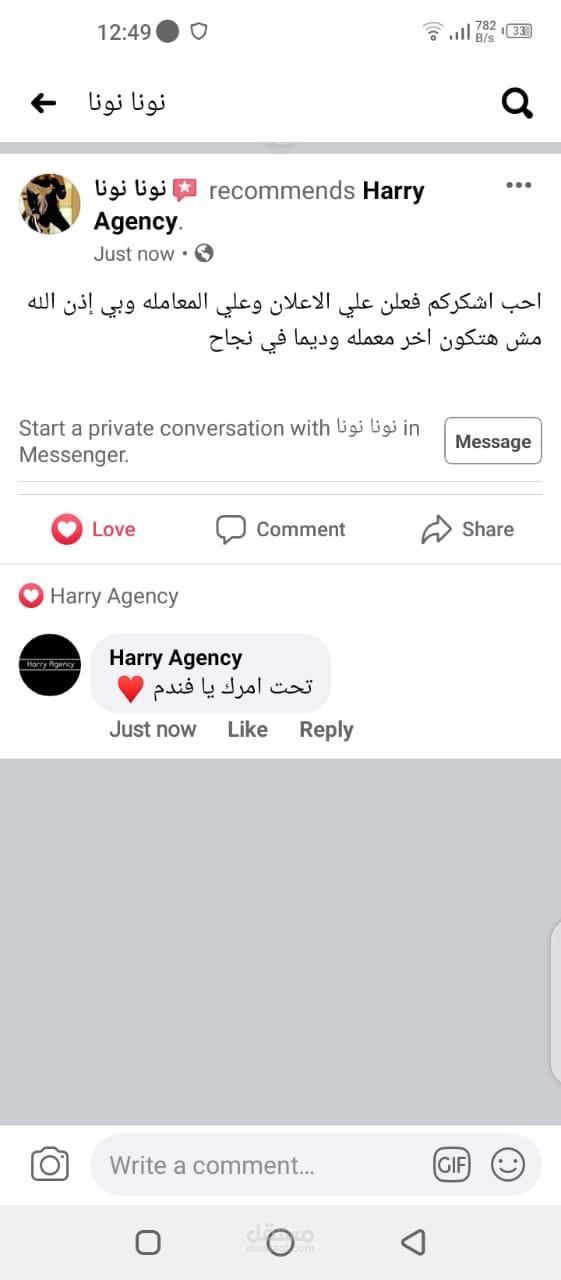
Task: Open the GIF picker
Action: [452, 1165]
